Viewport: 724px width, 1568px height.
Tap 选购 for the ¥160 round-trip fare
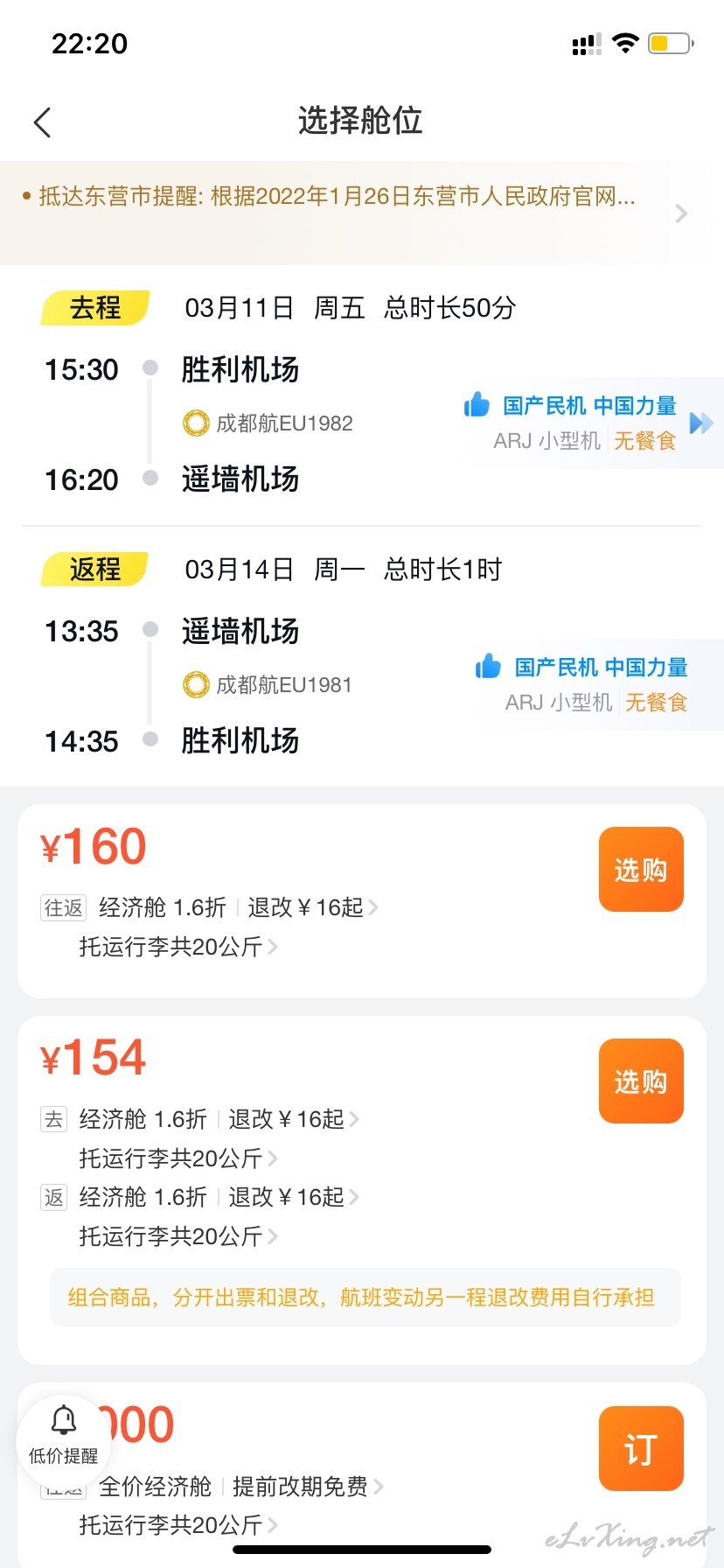[641, 870]
